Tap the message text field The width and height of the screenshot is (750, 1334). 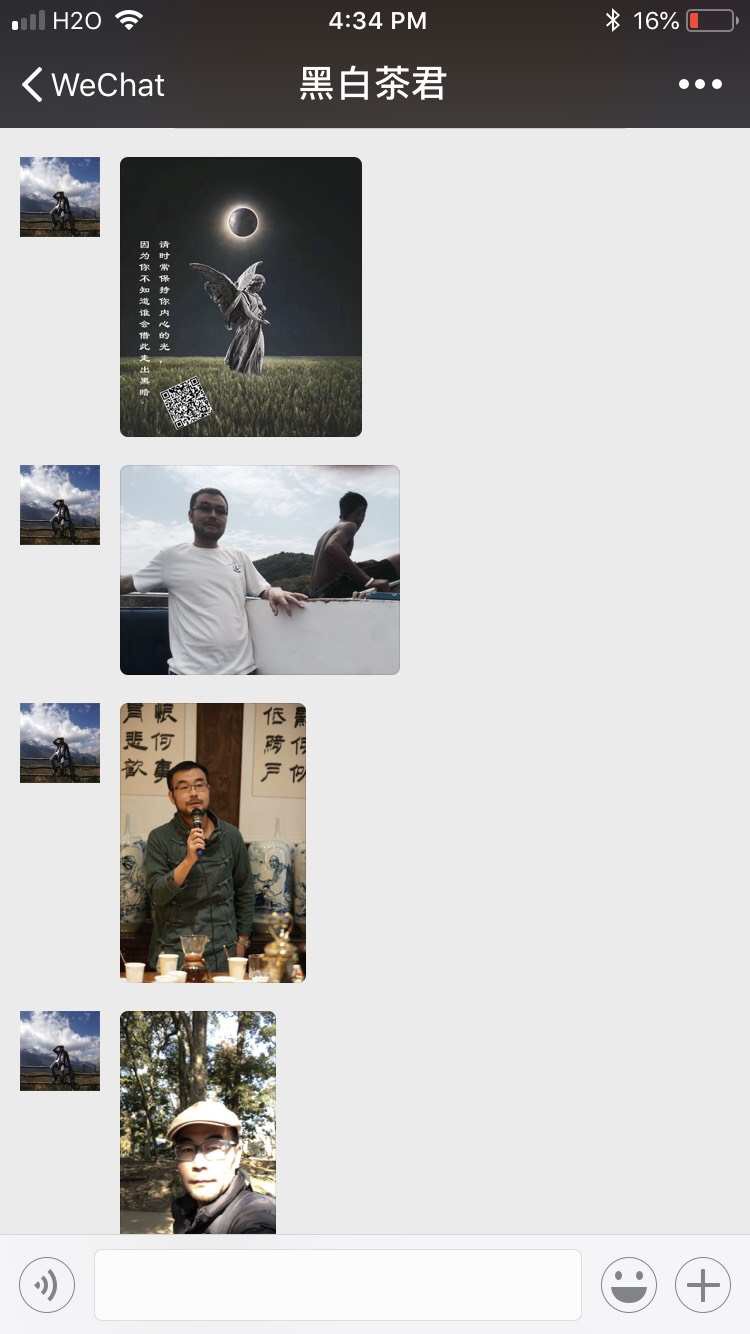[x=338, y=1284]
